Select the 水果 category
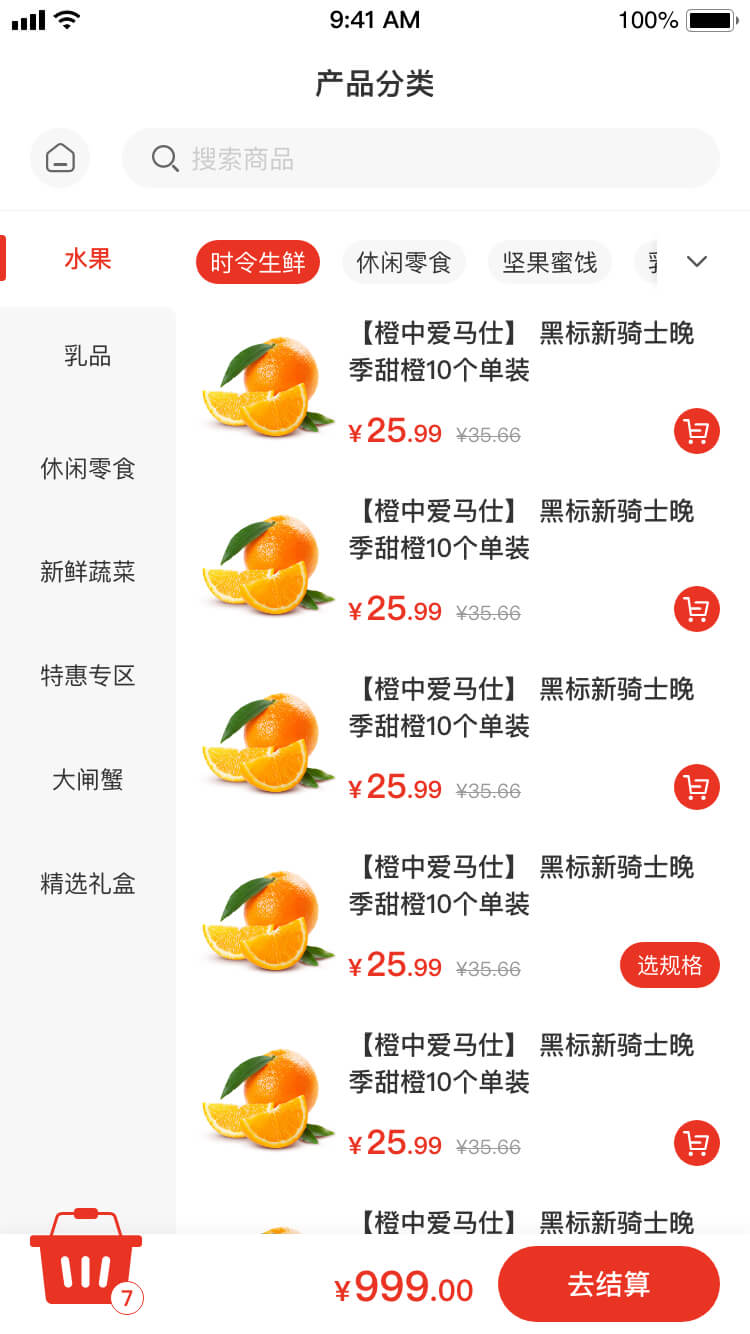 click(88, 259)
